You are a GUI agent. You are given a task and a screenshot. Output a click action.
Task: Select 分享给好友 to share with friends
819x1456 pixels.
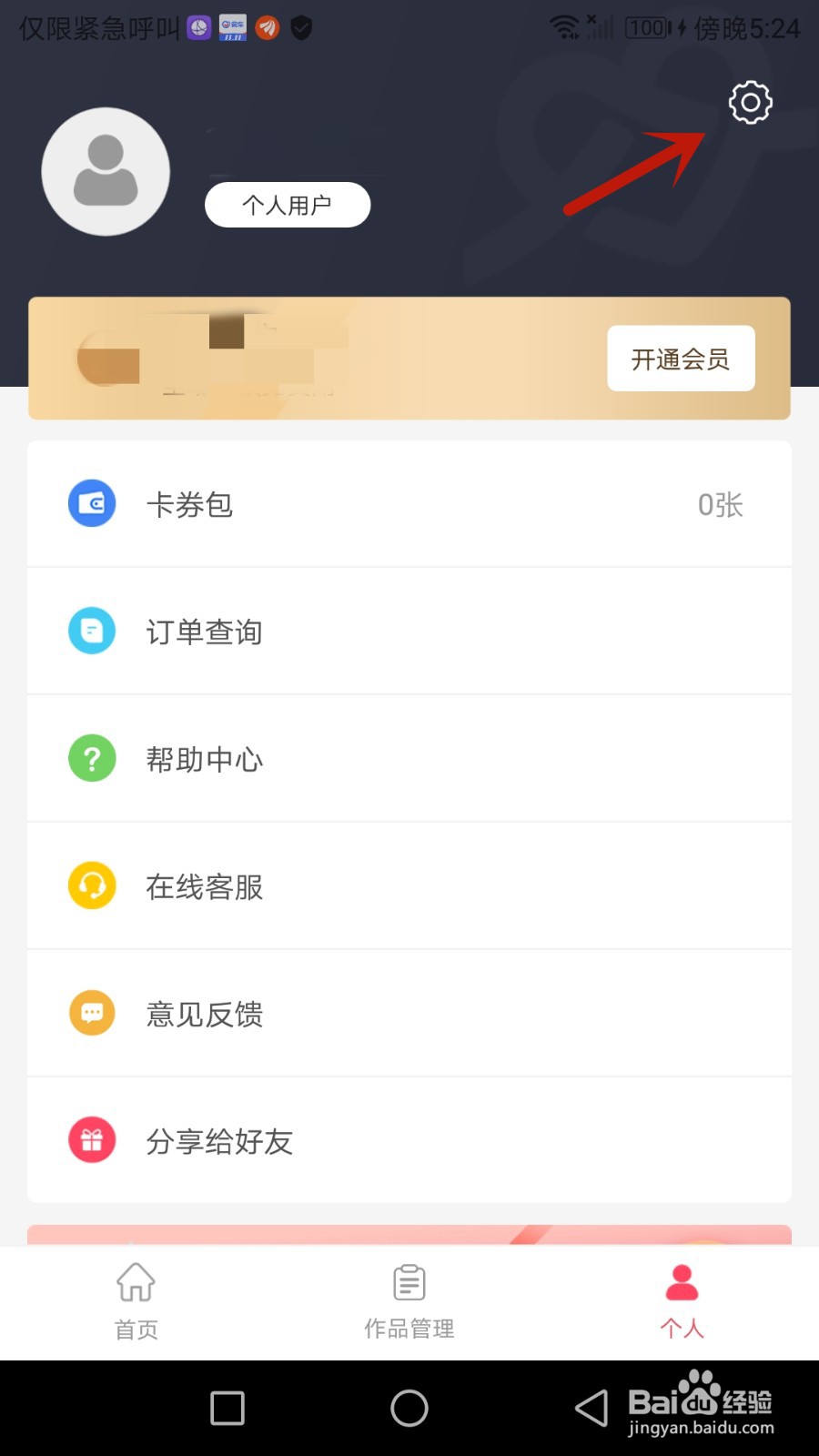pyautogui.click(x=409, y=1140)
